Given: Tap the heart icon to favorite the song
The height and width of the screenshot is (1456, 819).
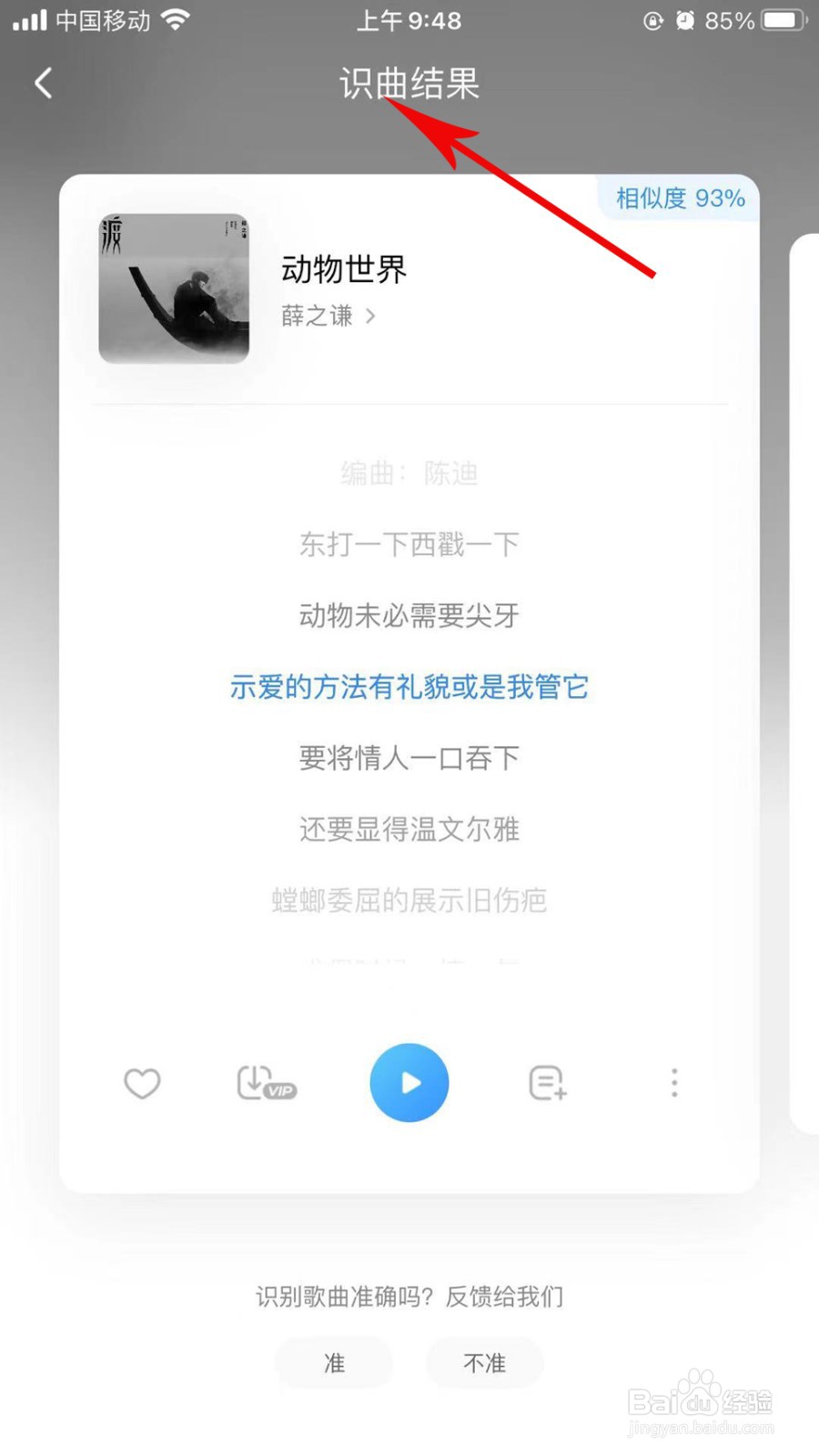Looking at the screenshot, I should point(142,1083).
